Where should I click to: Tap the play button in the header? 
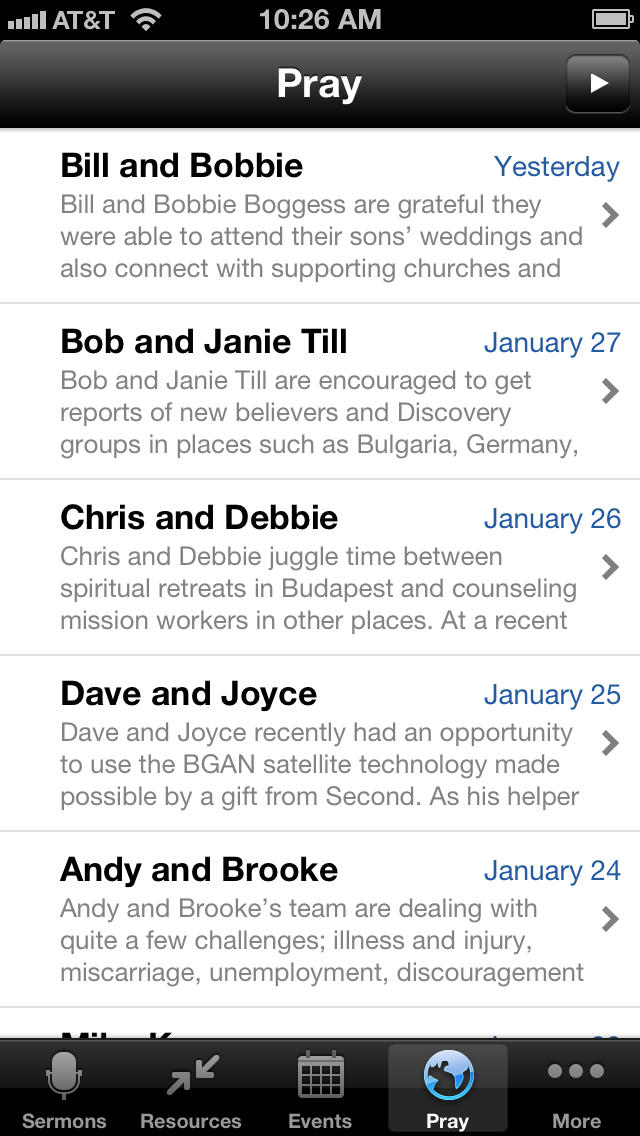[597, 83]
